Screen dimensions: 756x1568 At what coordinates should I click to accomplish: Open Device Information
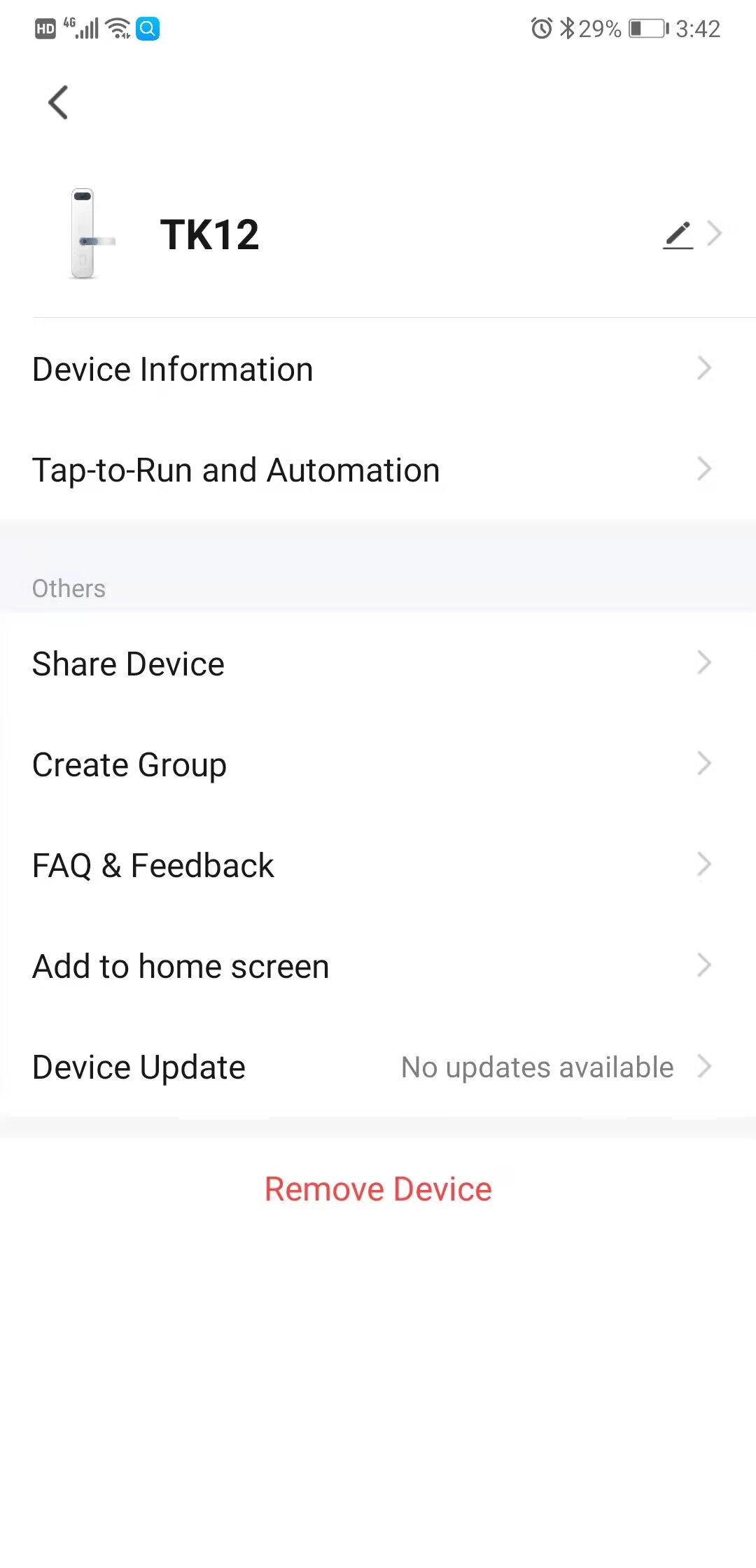coord(378,369)
